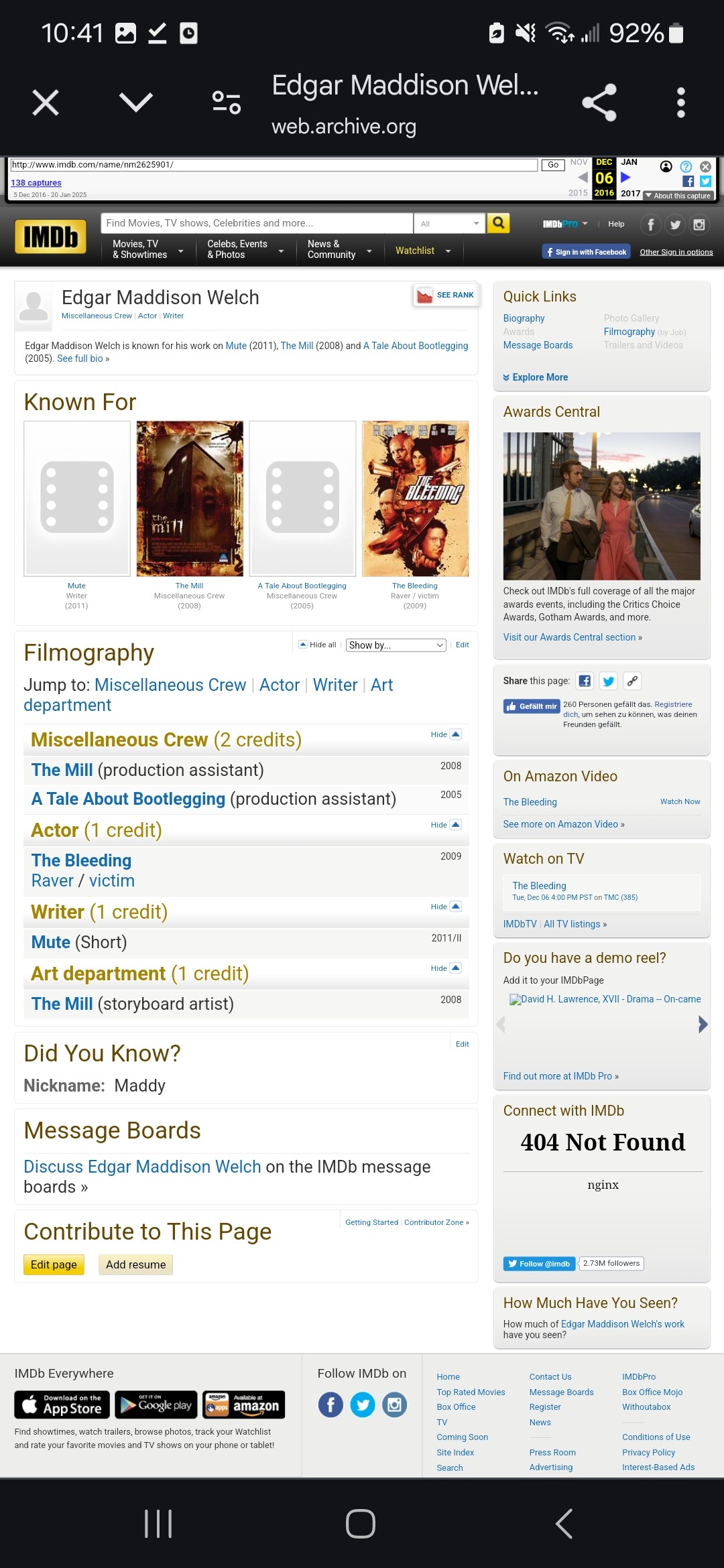This screenshot has height=1568, width=724.
Task: Open the Biography quick link
Action: click(524, 318)
